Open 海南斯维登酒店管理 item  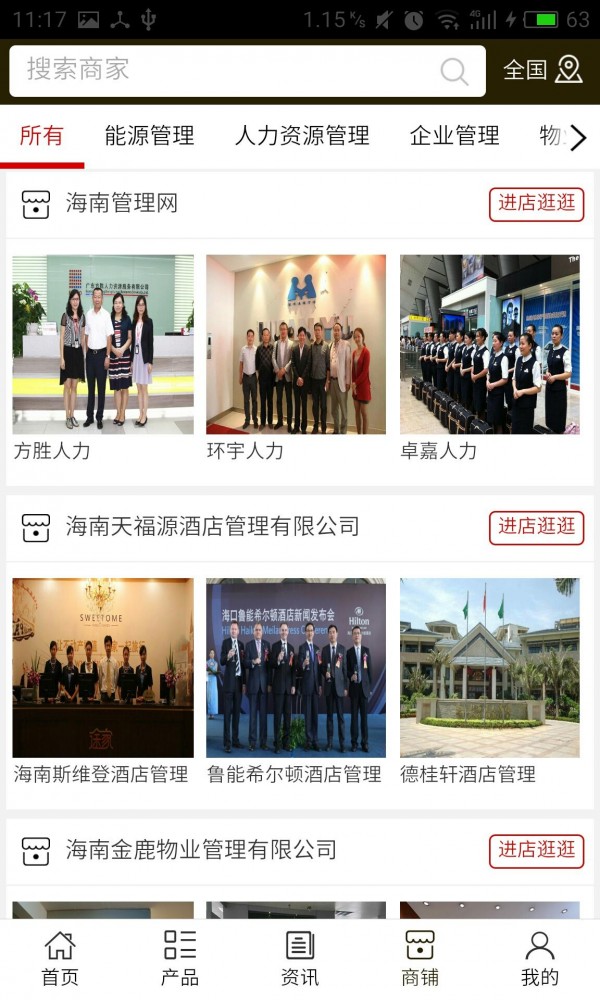point(103,668)
